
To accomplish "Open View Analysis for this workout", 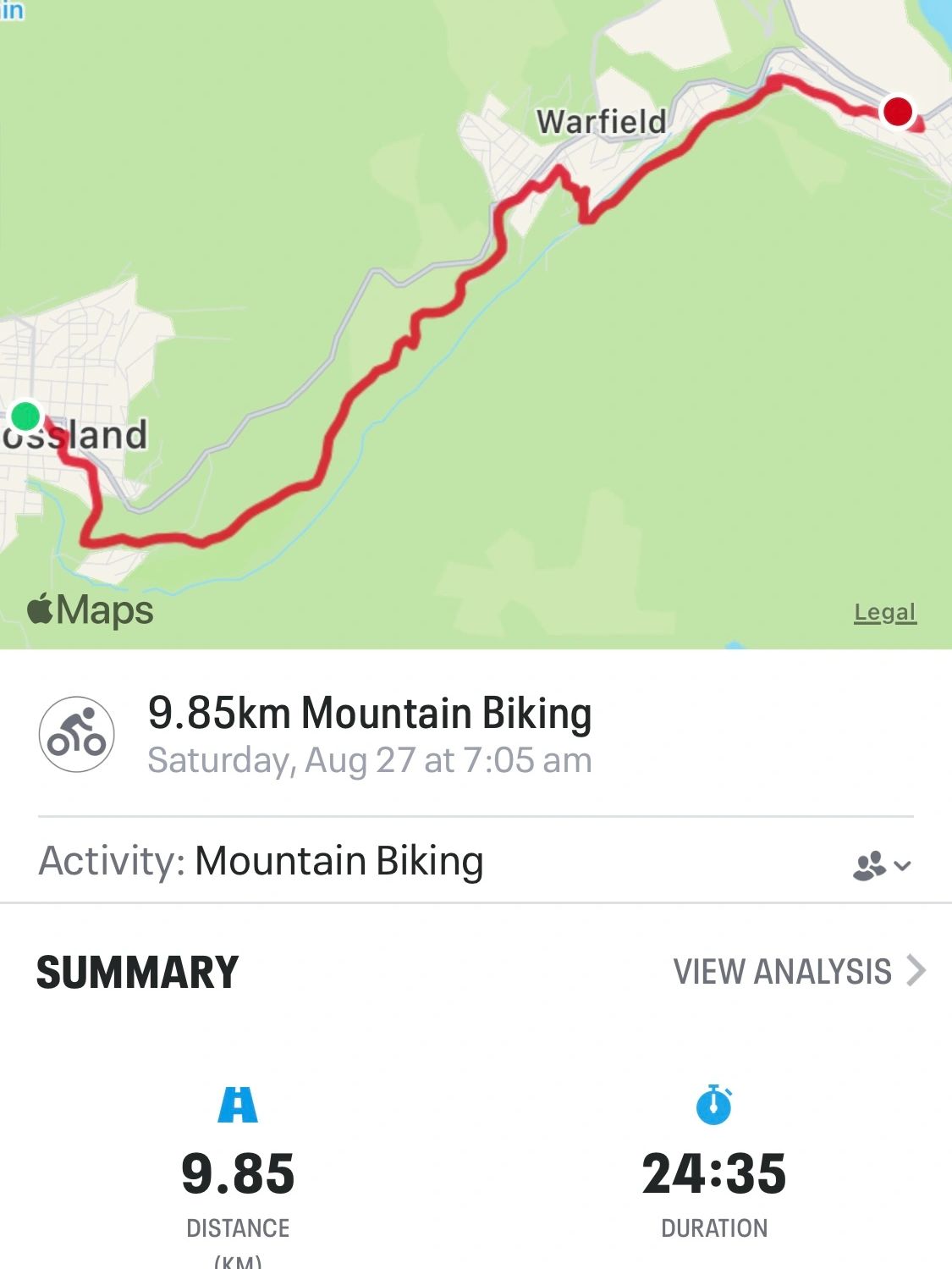I will pos(798,971).
